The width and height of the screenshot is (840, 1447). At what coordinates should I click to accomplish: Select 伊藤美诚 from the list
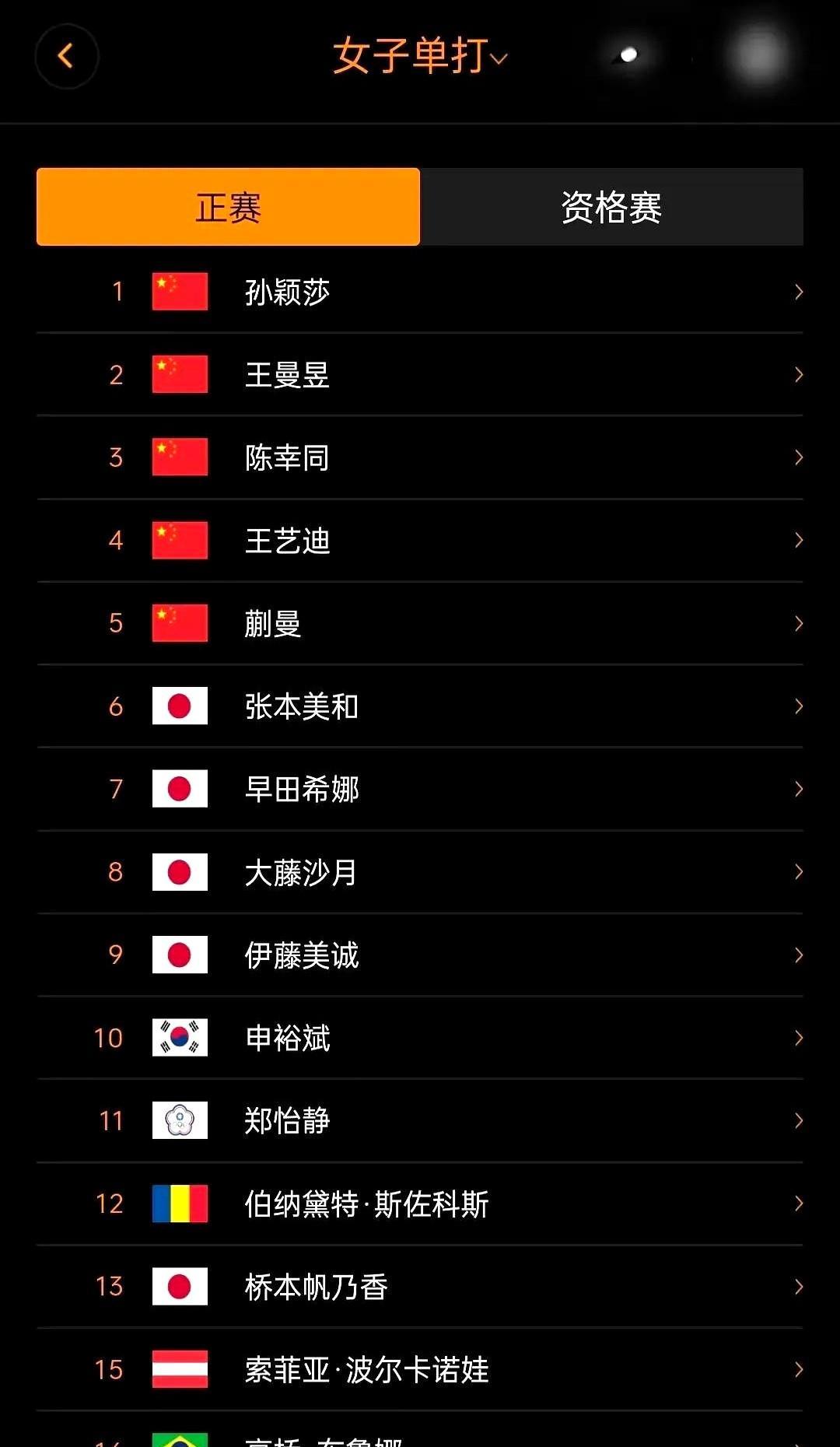pos(420,955)
